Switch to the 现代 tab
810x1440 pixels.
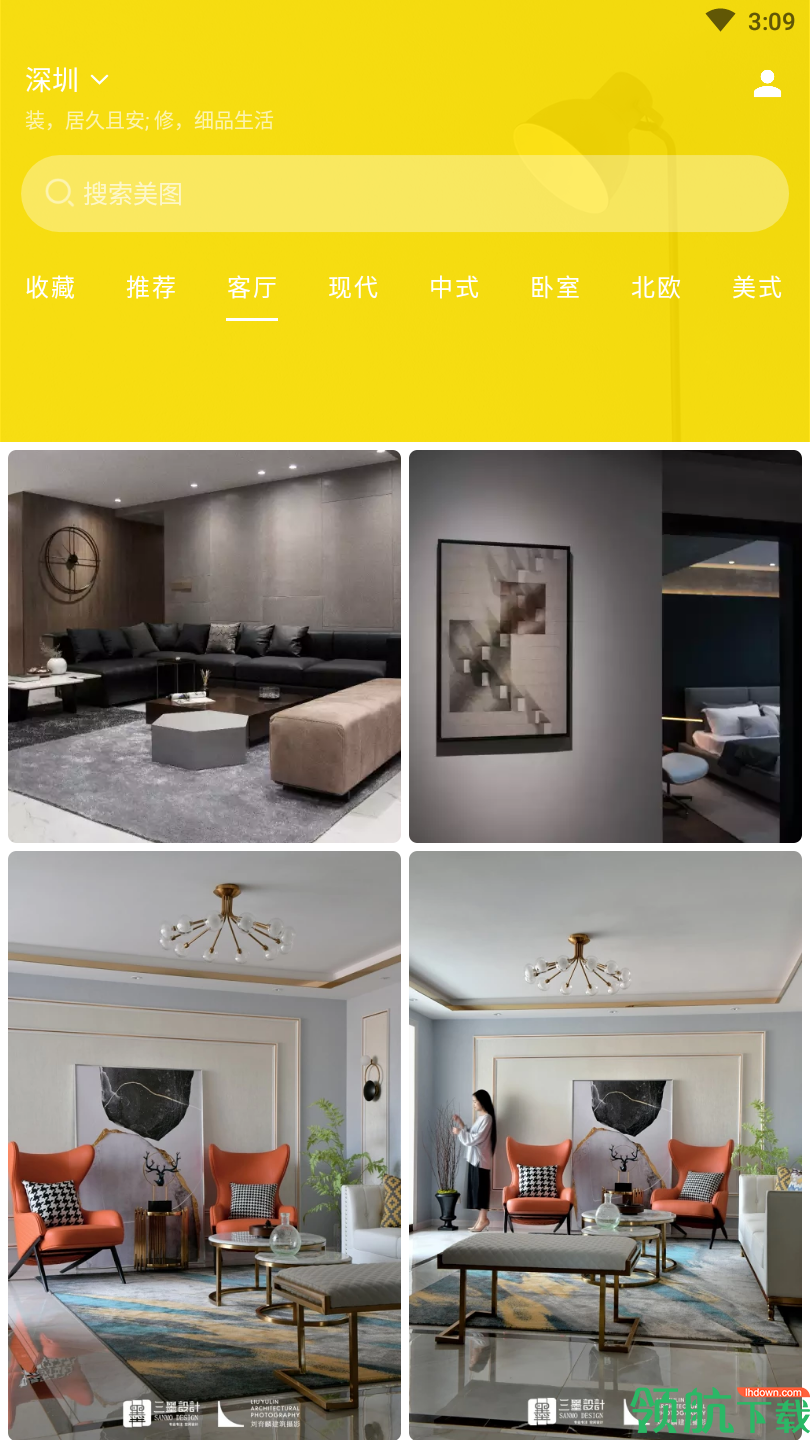coord(353,288)
